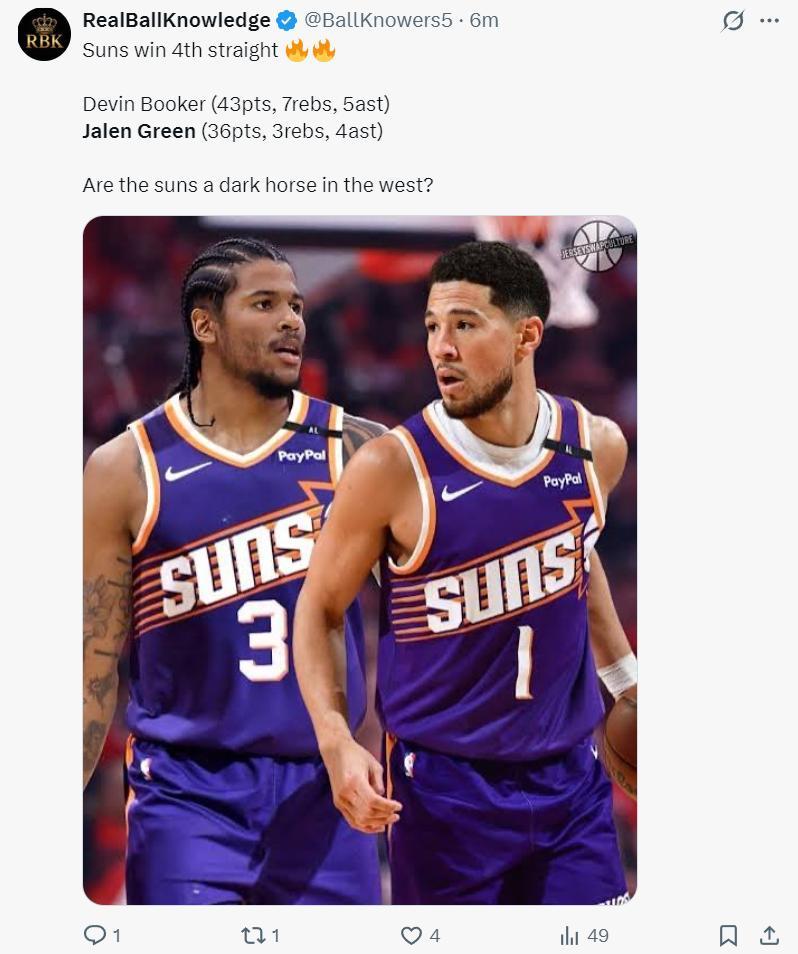Bookmark this post
Image resolution: width=798 pixels, height=954 pixels.
tap(728, 935)
